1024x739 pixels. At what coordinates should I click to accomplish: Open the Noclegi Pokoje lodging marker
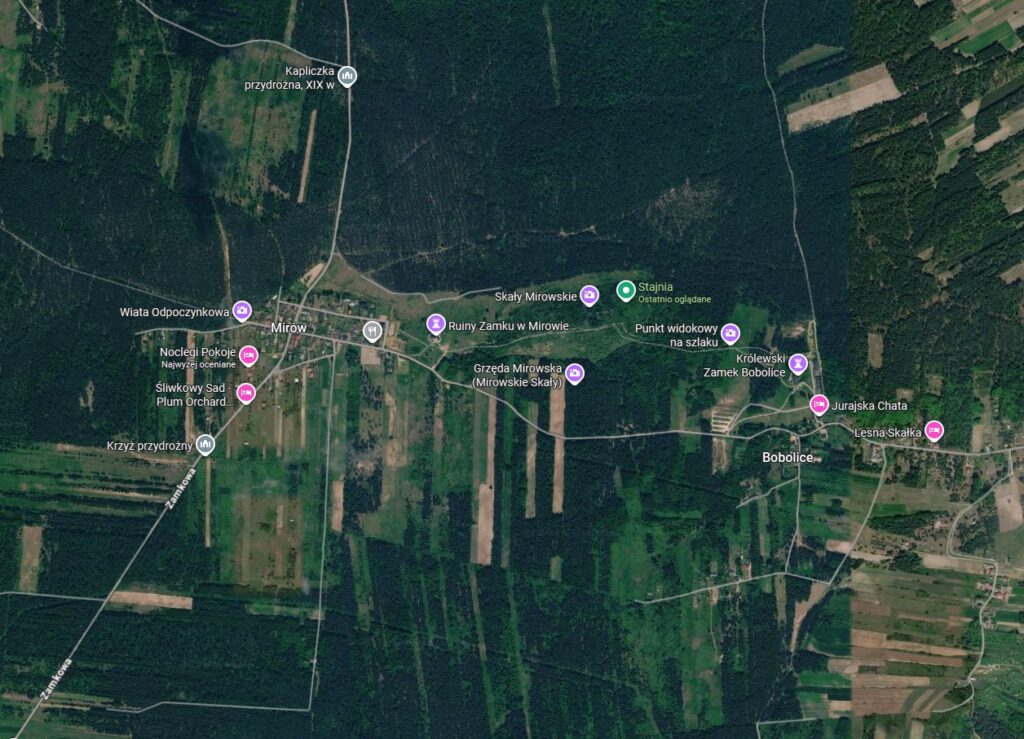[248, 356]
